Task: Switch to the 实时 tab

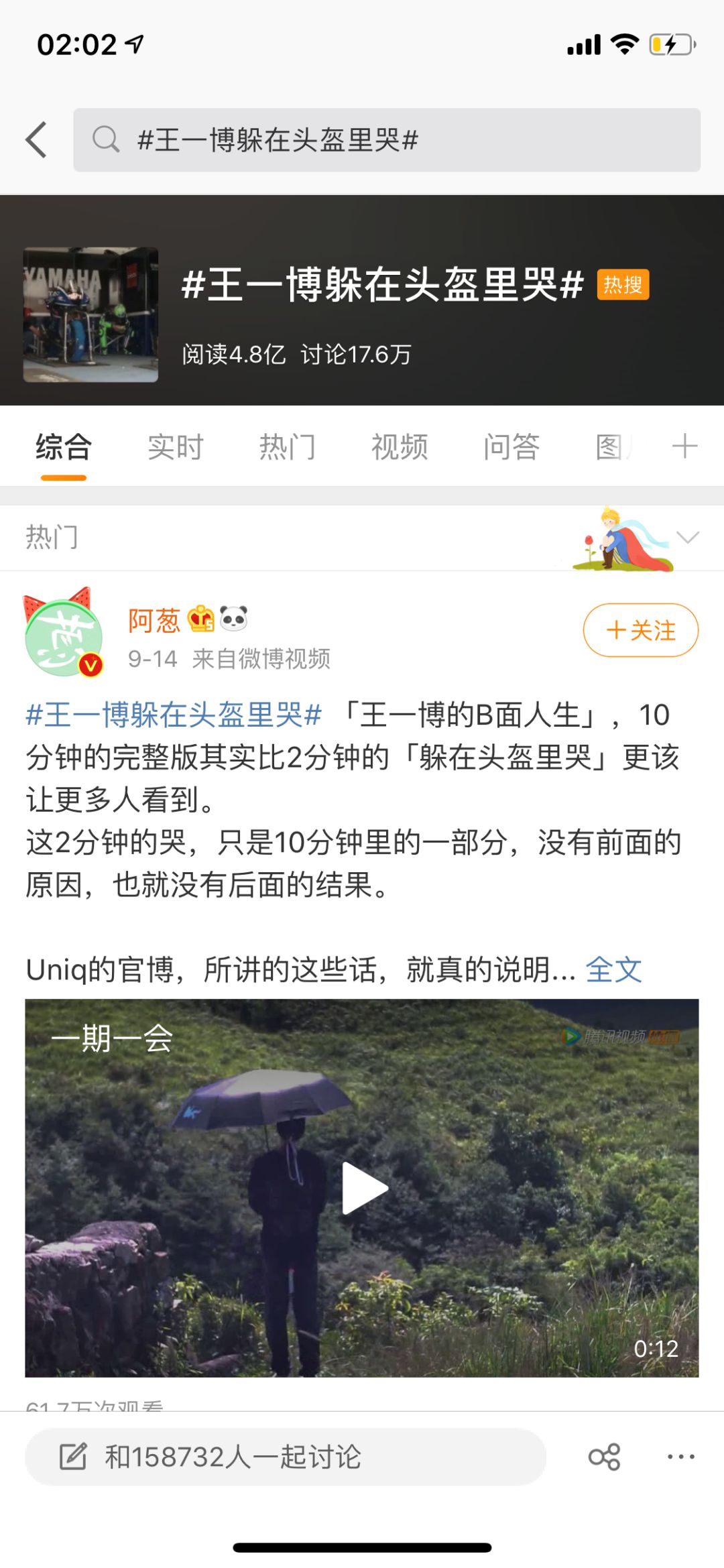Action: click(x=175, y=446)
